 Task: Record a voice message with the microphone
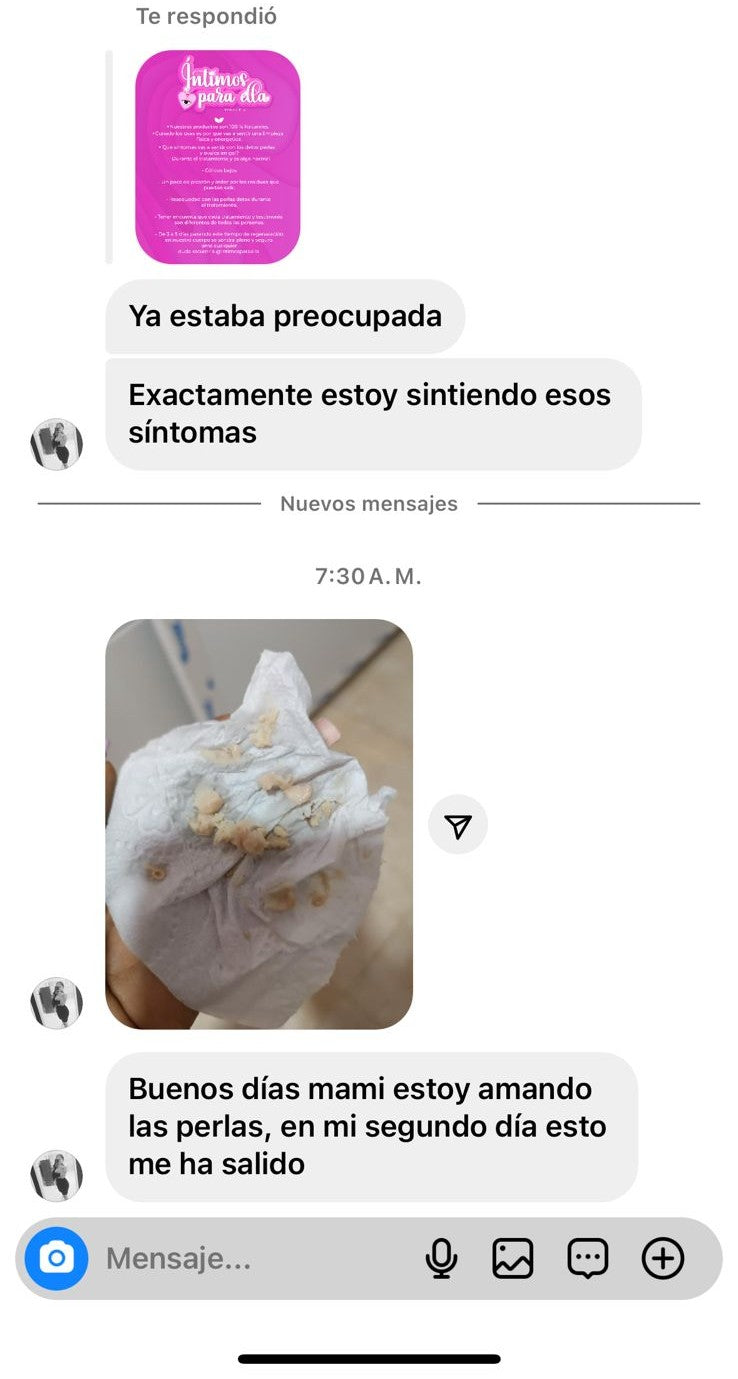pos(441,1258)
